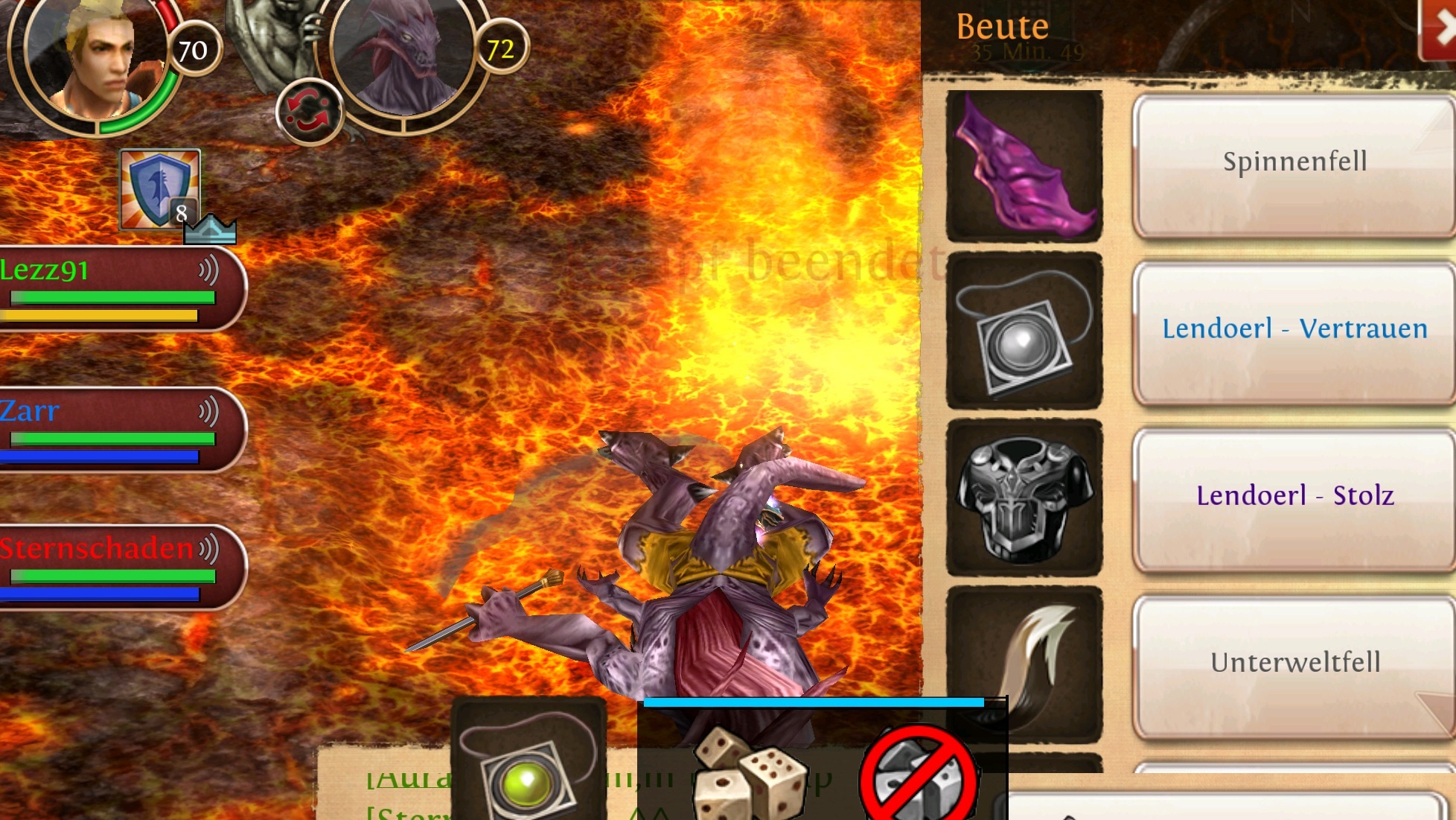Image resolution: width=1456 pixels, height=820 pixels.
Task: Select the Spinnenfell loot item
Action: pyautogui.click(x=1294, y=162)
